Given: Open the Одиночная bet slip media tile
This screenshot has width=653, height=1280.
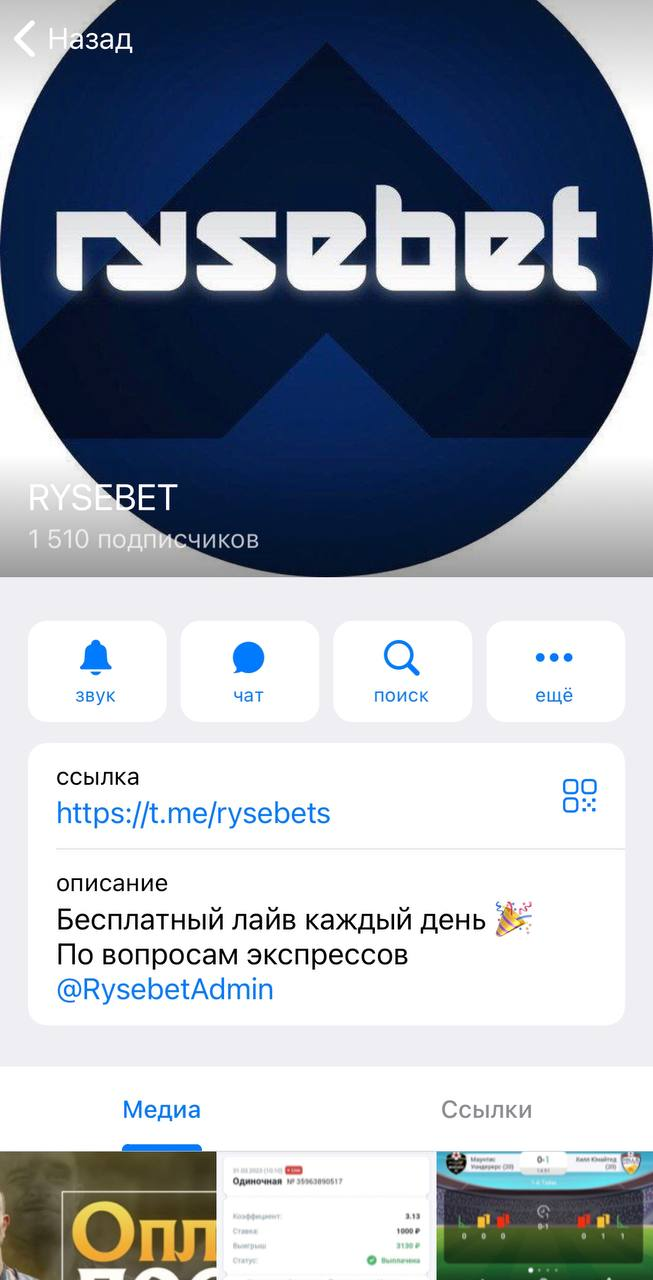Looking at the screenshot, I should (326, 1216).
